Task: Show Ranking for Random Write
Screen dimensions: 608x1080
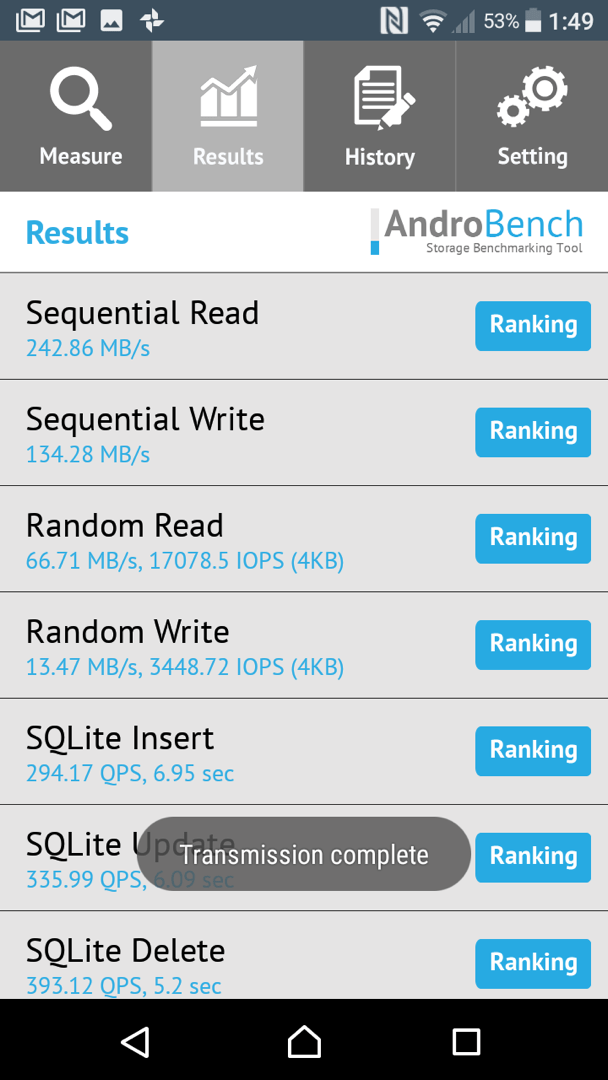Action: pyautogui.click(x=533, y=644)
